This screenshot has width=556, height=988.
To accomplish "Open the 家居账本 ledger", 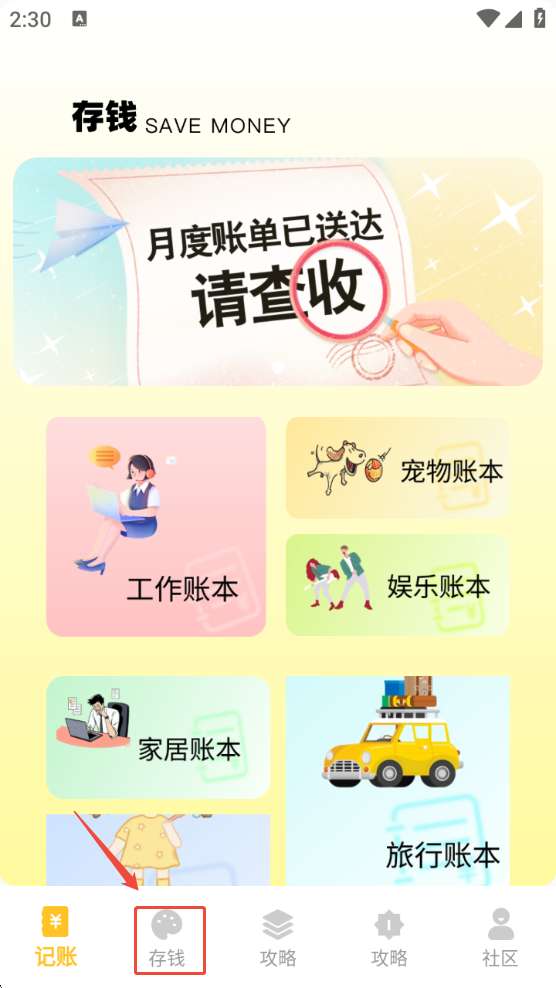I will tap(158, 738).
